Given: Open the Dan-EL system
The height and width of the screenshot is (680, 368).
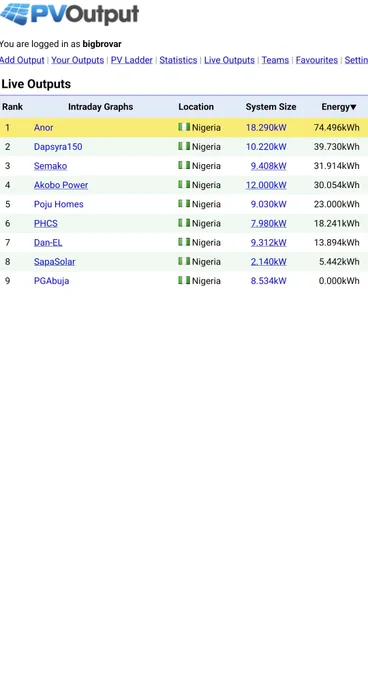Looking at the screenshot, I should [x=48, y=242].
